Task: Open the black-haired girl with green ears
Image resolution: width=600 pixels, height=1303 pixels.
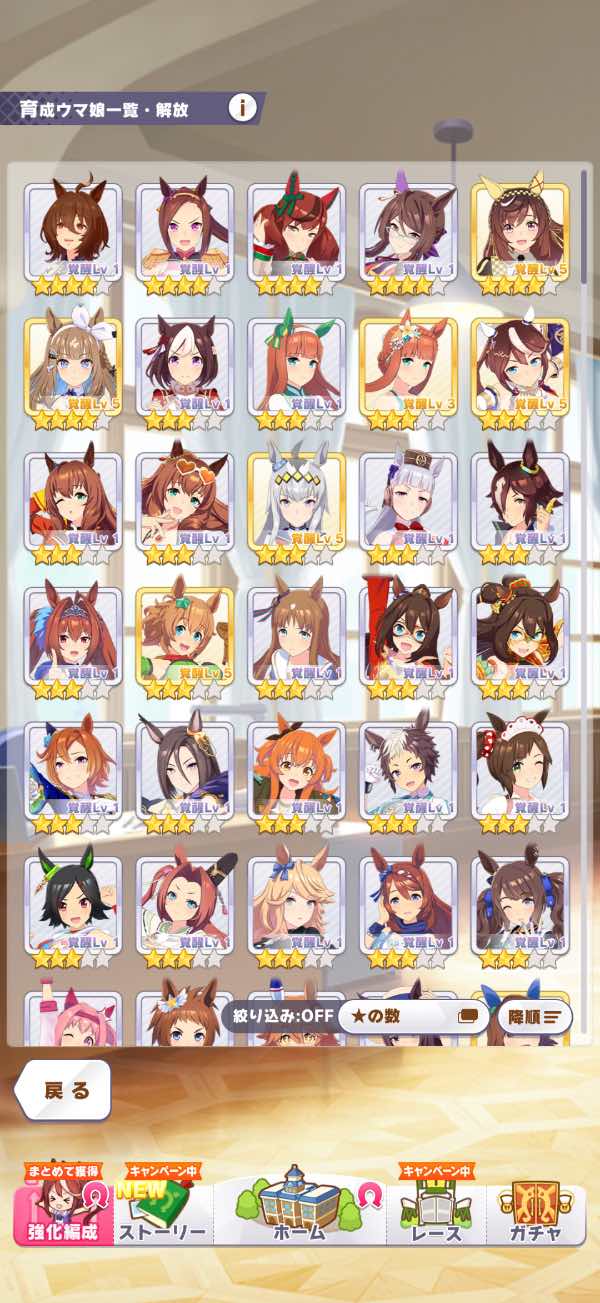Action: click(73, 912)
